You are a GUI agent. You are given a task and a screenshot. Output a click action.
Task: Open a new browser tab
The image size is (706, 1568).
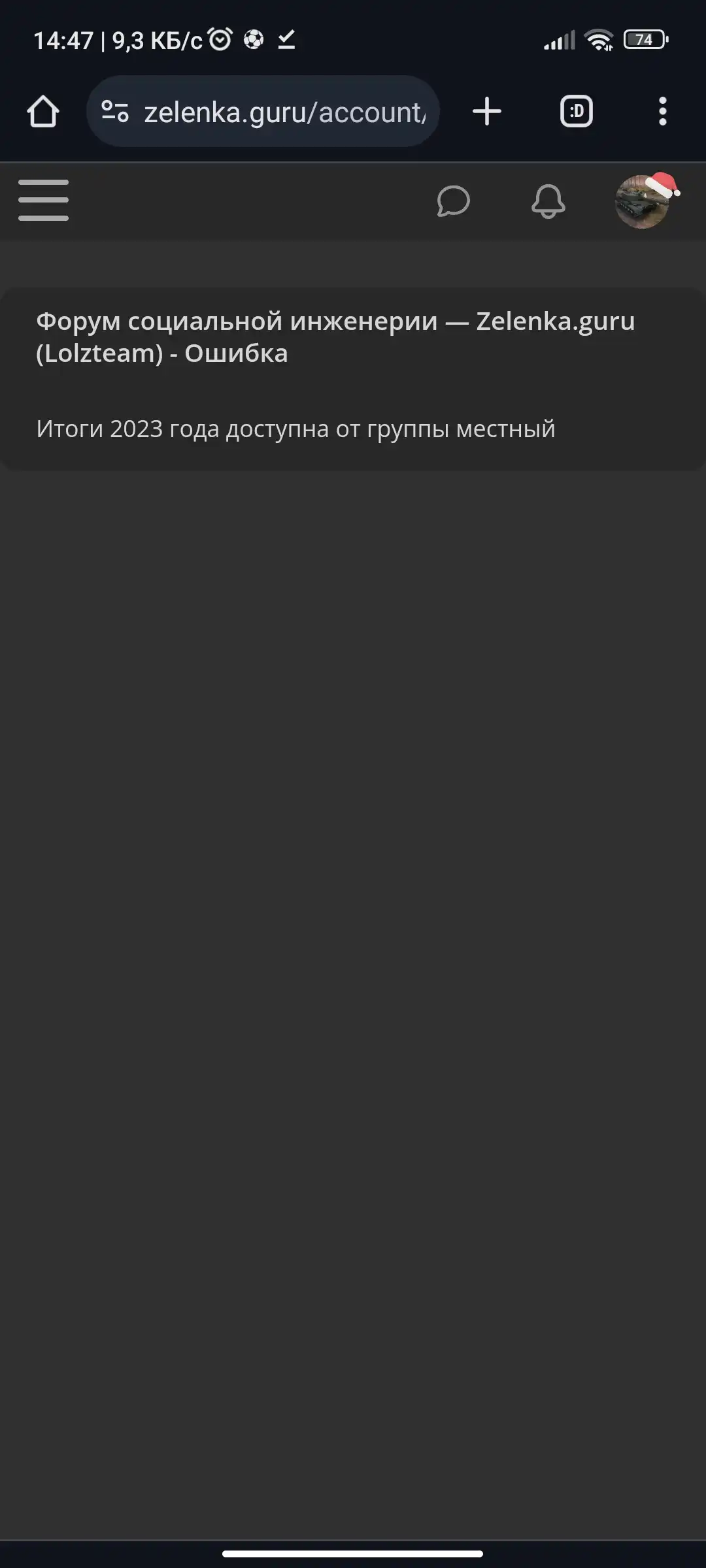point(487,112)
